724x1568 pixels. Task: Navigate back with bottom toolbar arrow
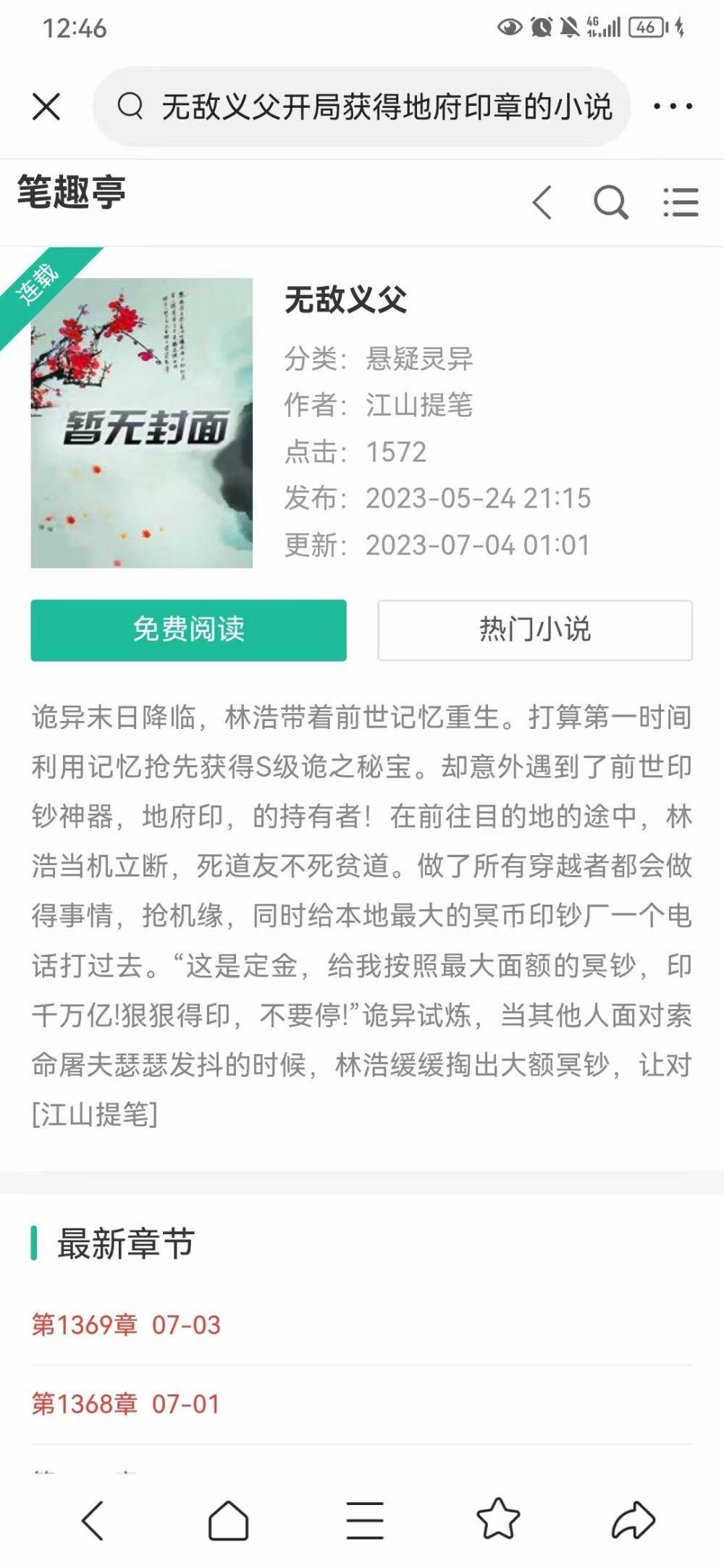tap(93, 1520)
